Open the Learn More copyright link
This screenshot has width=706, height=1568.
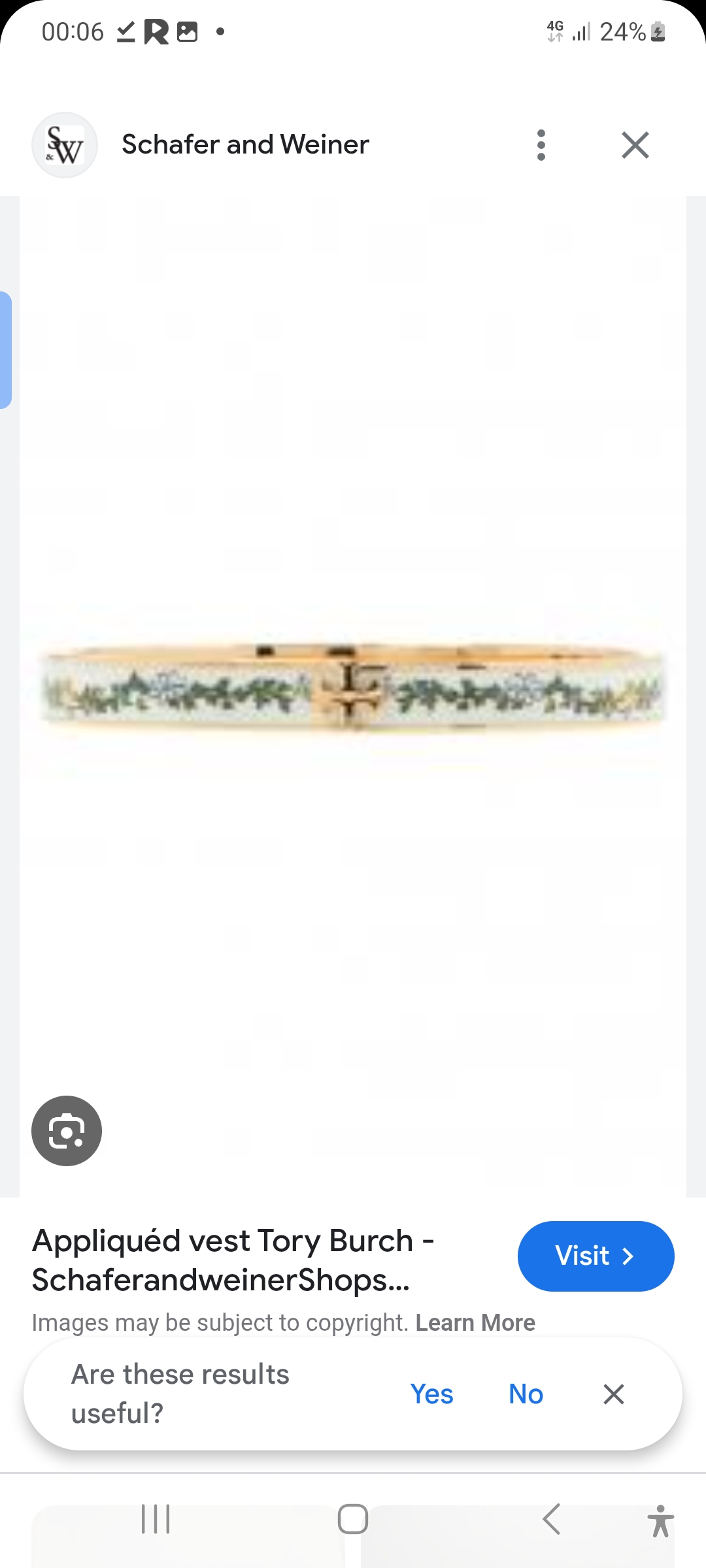[x=475, y=1322]
